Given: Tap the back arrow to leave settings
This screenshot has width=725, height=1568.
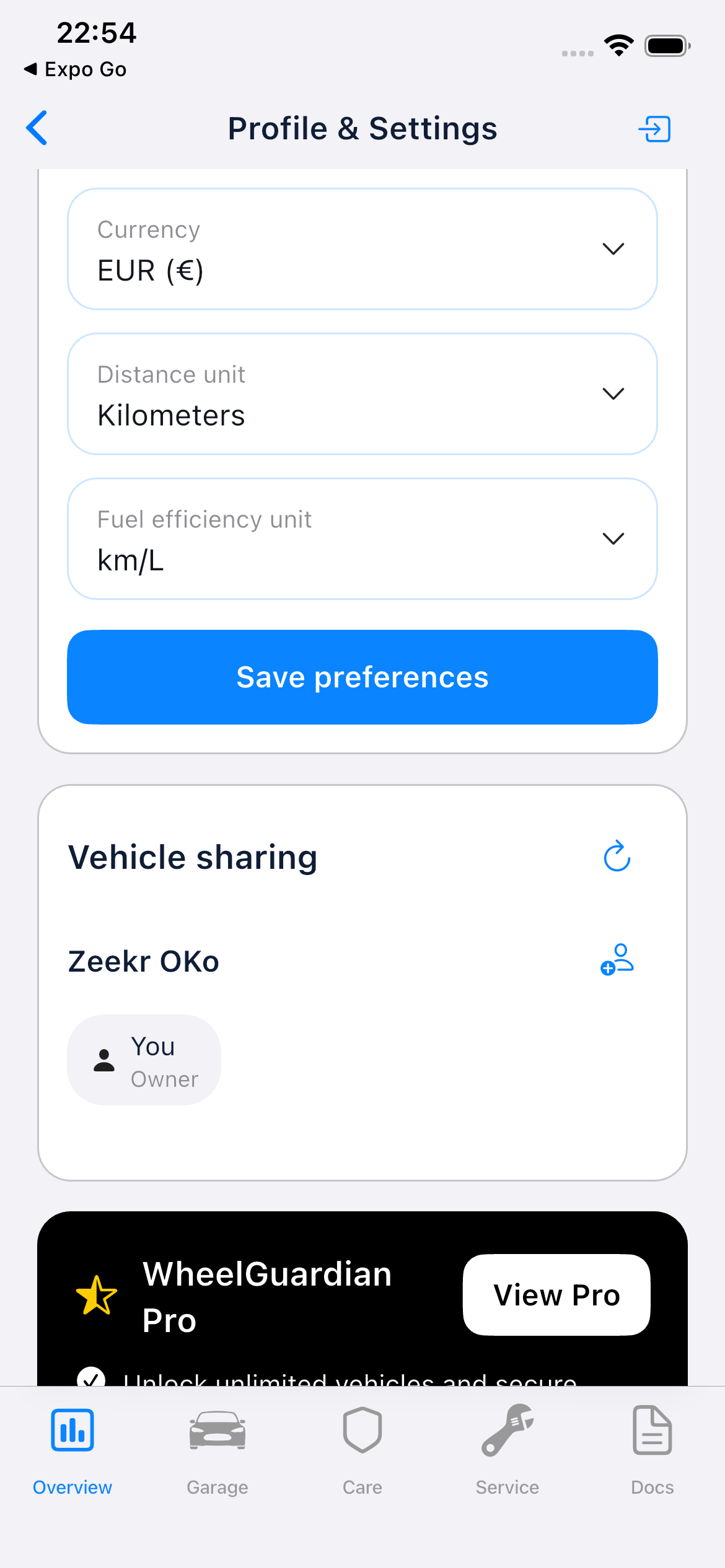Looking at the screenshot, I should point(37,128).
